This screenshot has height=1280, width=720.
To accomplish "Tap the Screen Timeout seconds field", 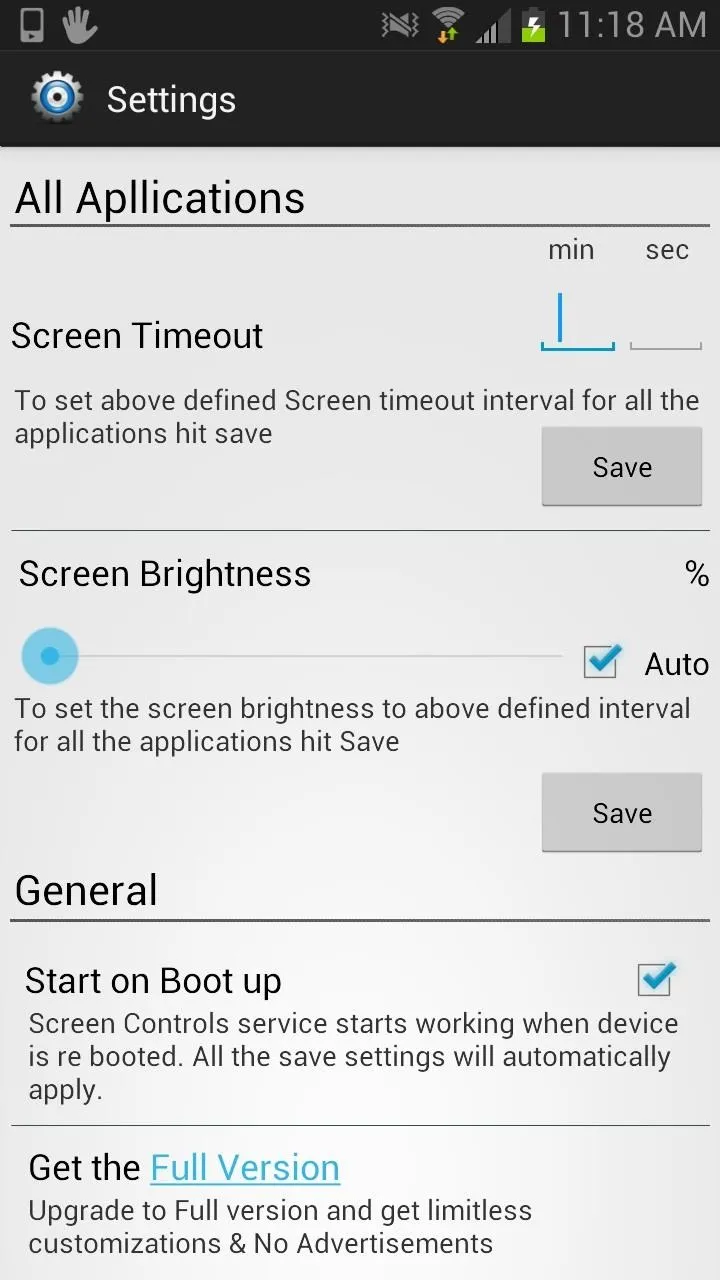I will coord(666,320).
